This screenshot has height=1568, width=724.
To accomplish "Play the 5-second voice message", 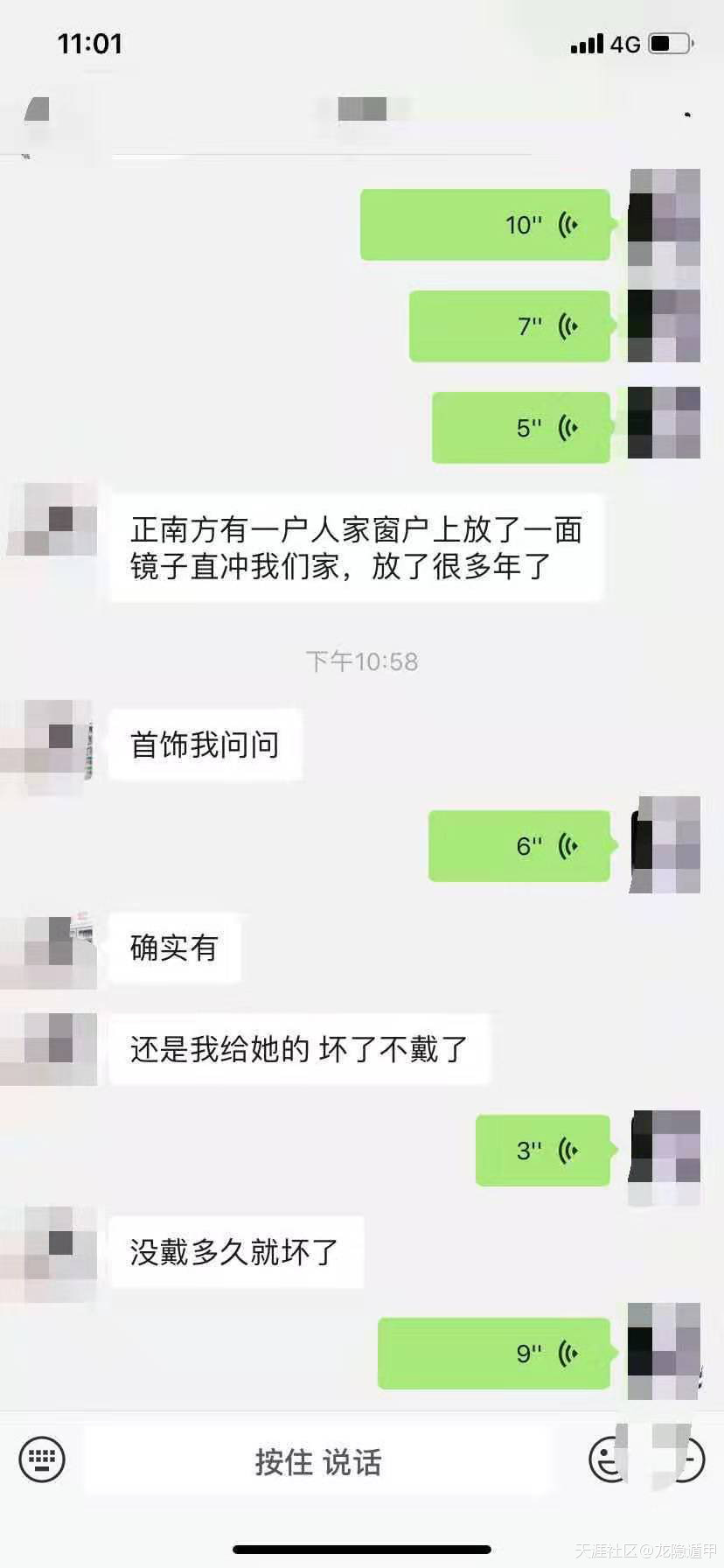I will click(x=521, y=428).
